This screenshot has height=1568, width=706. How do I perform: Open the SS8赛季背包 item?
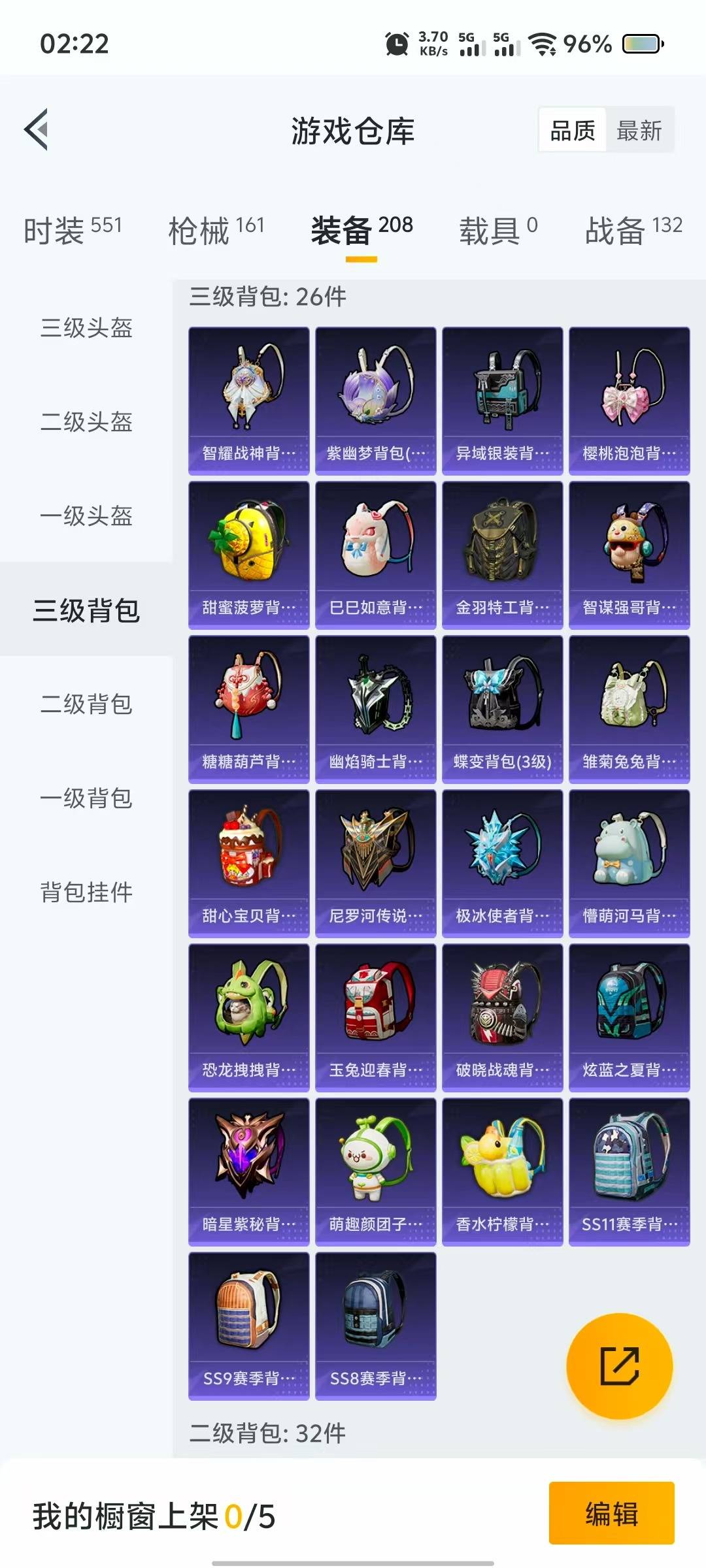point(375,1326)
